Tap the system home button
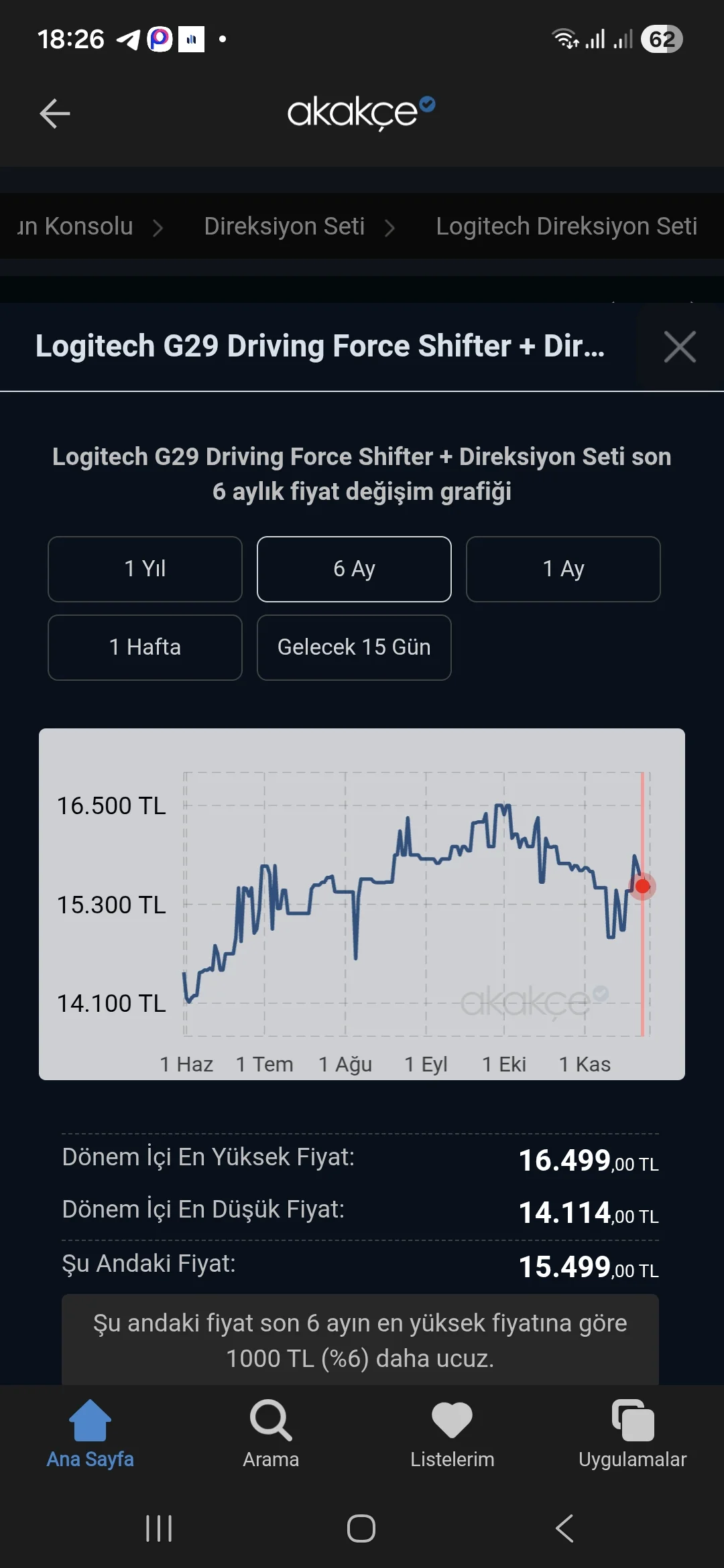The image size is (724, 1568). point(361,1528)
